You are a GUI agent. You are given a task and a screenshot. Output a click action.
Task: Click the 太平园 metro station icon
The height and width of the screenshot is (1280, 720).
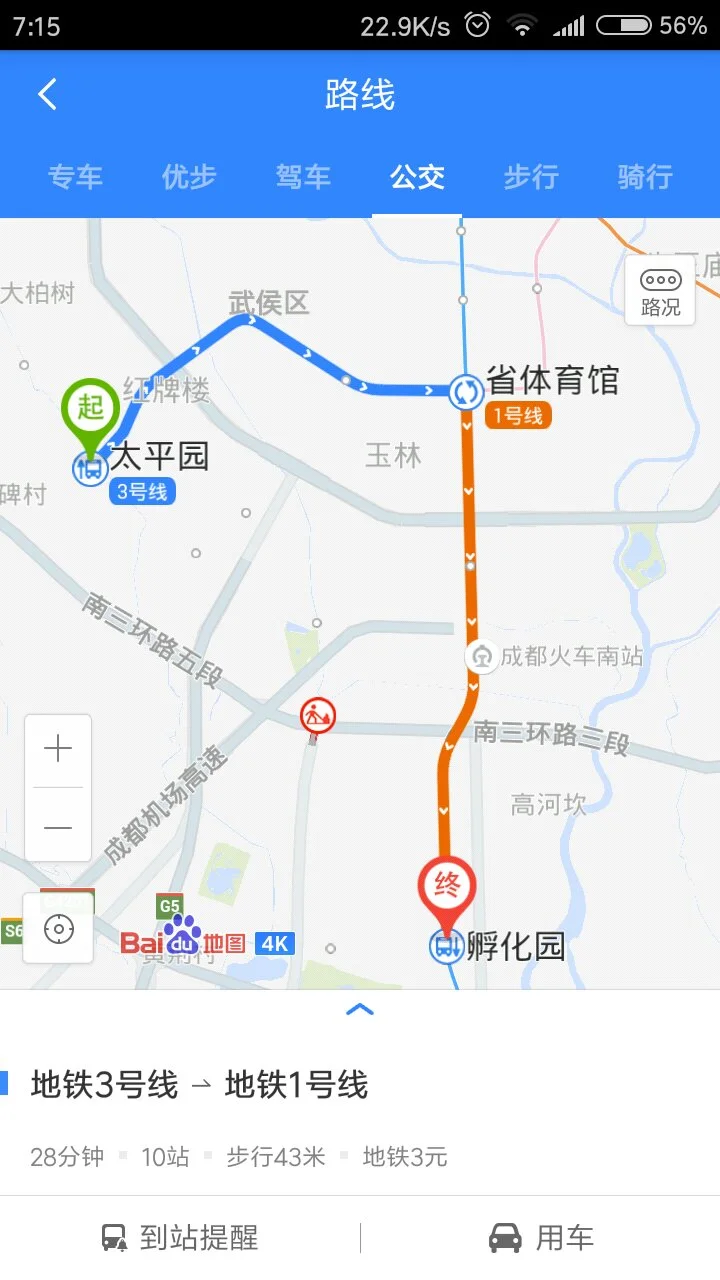pos(92,470)
